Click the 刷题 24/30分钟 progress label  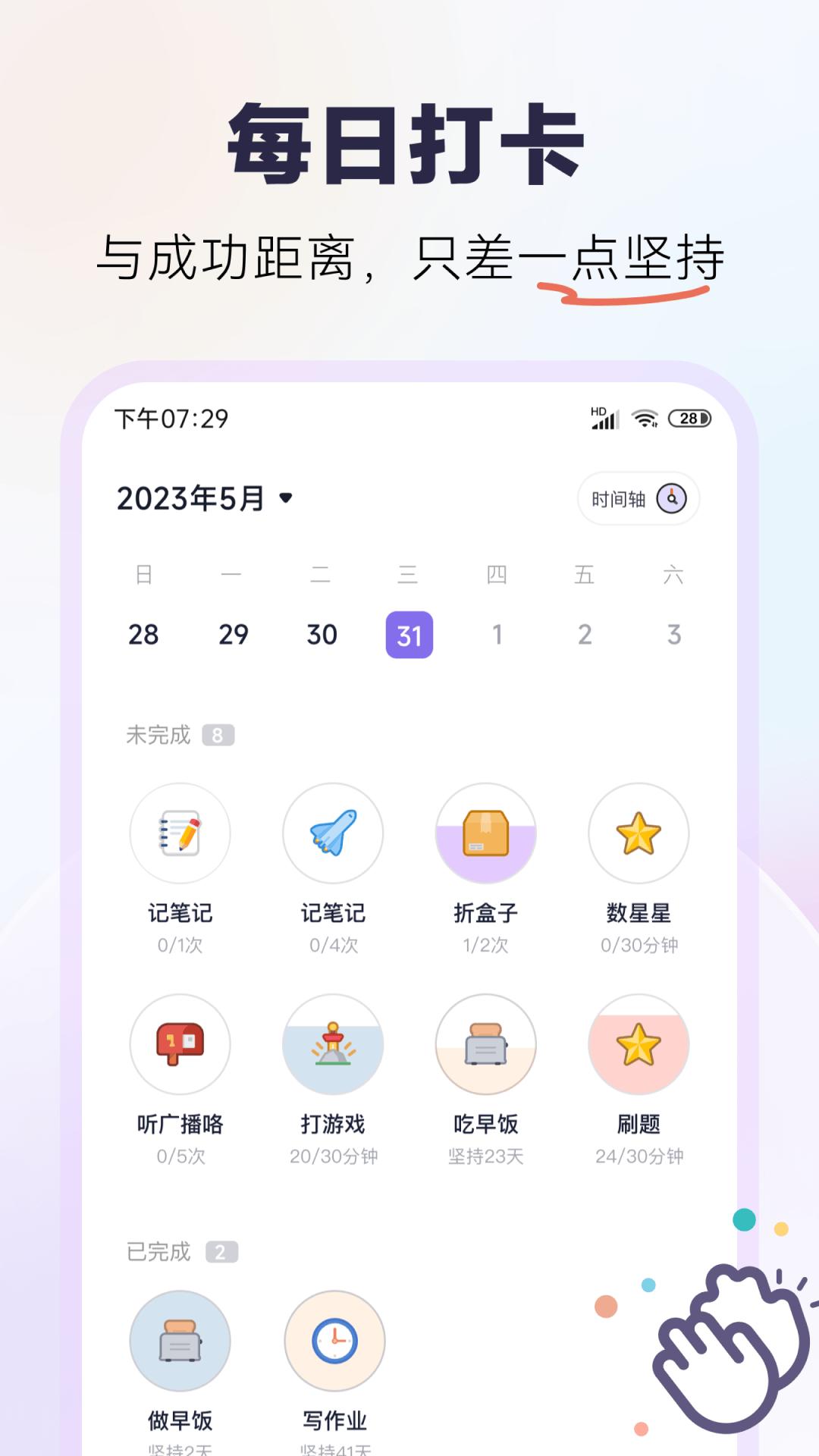[x=639, y=1157]
